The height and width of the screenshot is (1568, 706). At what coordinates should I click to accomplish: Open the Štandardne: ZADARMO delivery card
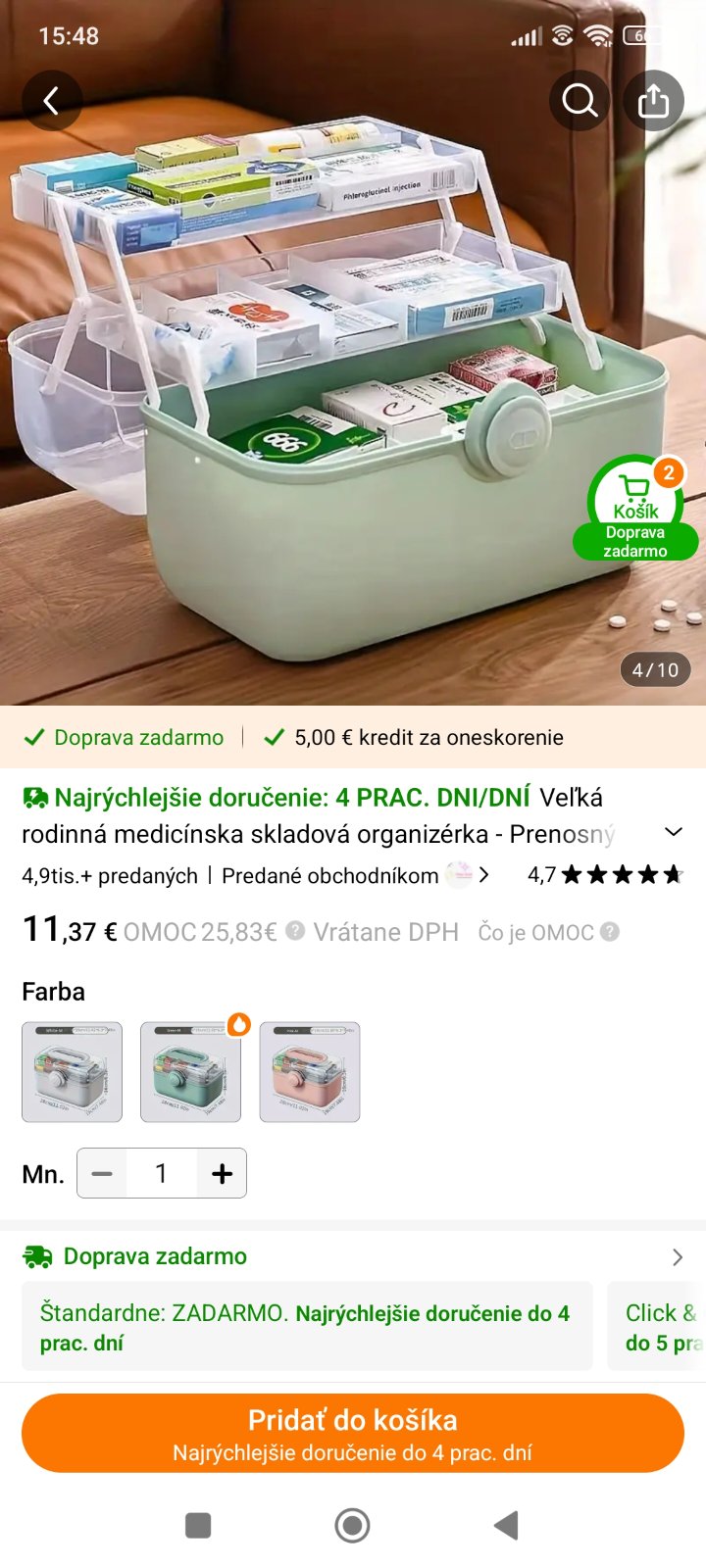coord(307,1327)
